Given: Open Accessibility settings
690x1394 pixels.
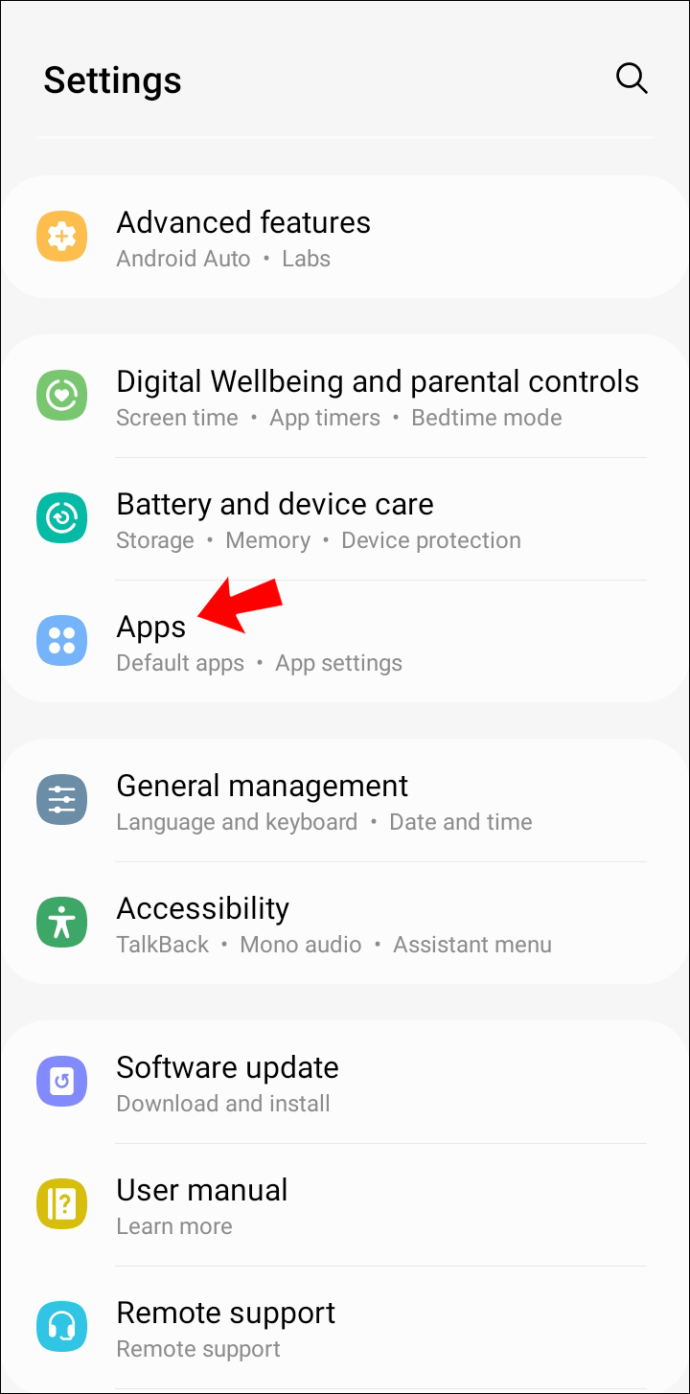Looking at the screenshot, I should [345, 924].
